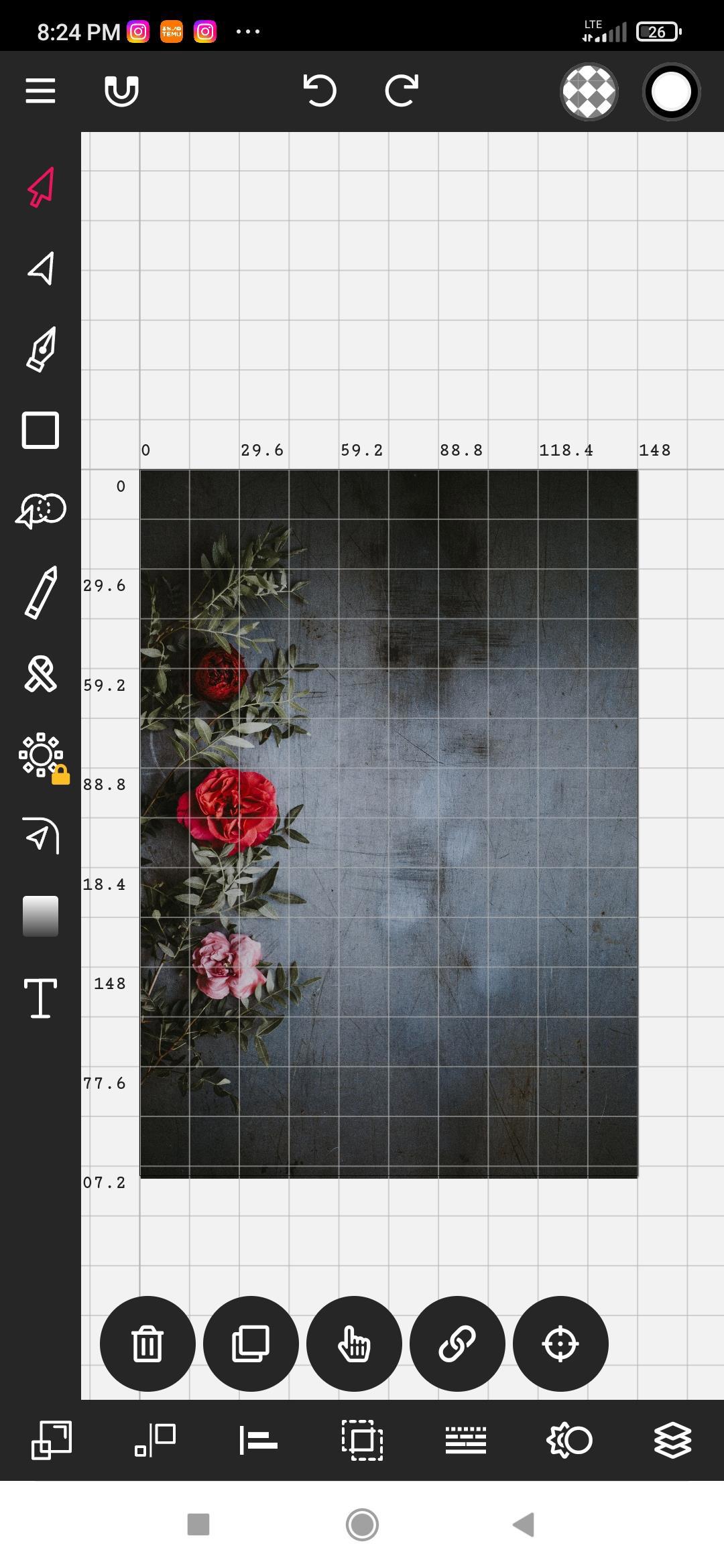Open the hamburger menu
Image resolution: width=724 pixels, height=1568 pixels.
tap(40, 90)
